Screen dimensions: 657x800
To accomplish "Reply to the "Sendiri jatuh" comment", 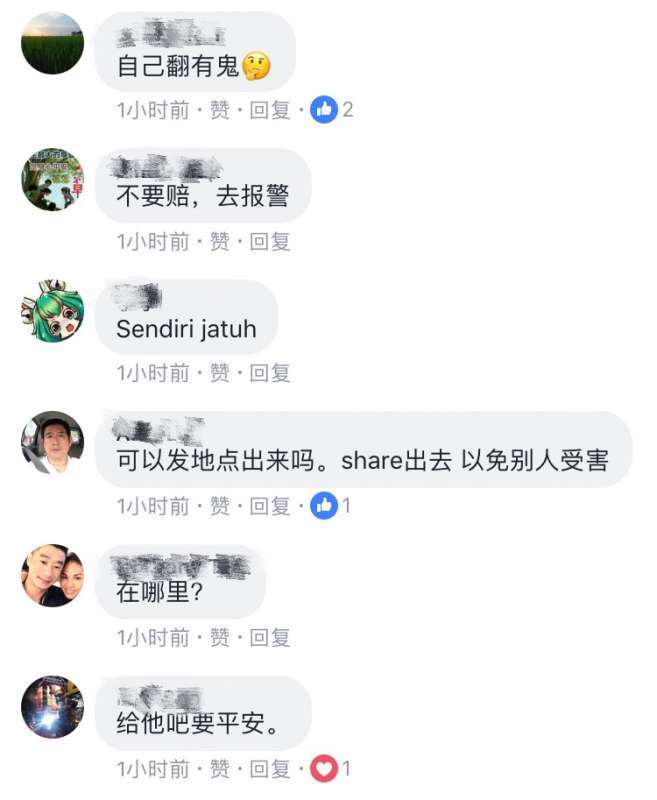I will click(x=269, y=373).
